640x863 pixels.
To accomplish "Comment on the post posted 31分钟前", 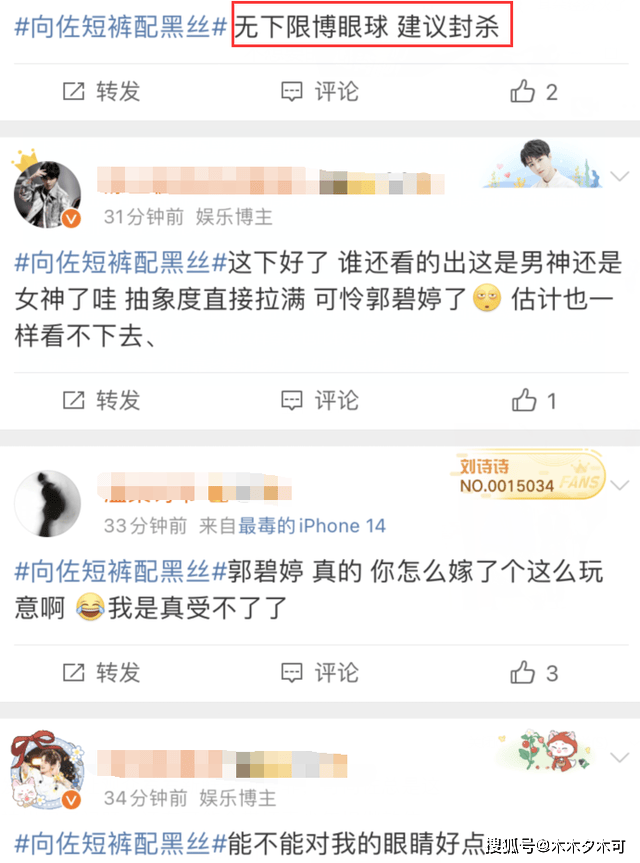I will tap(320, 401).
